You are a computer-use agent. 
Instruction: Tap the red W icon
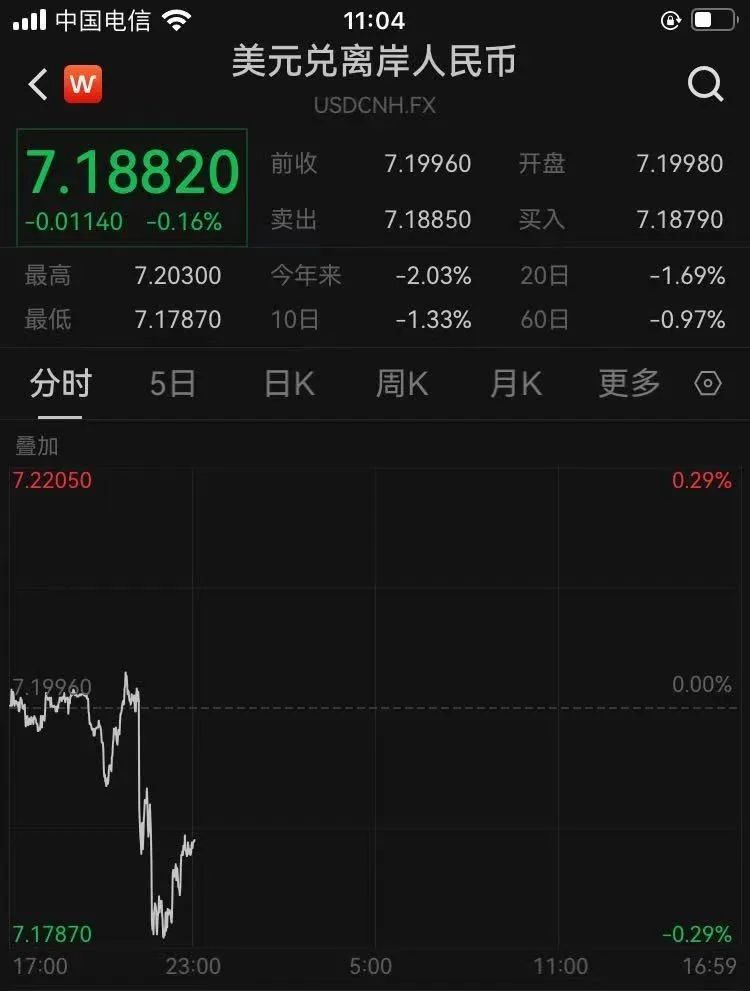click(83, 85)
